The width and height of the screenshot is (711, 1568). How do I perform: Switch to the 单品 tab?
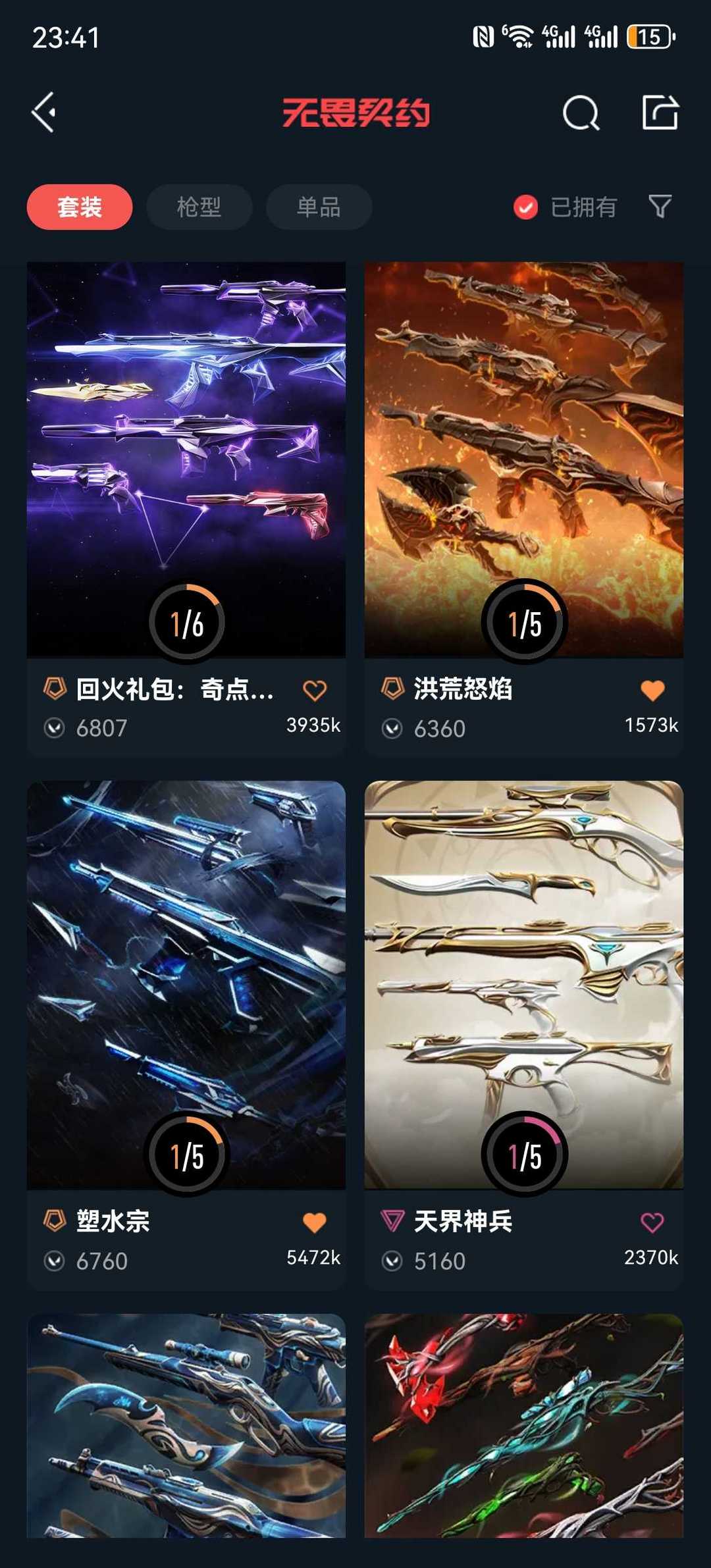coord(319,207)
